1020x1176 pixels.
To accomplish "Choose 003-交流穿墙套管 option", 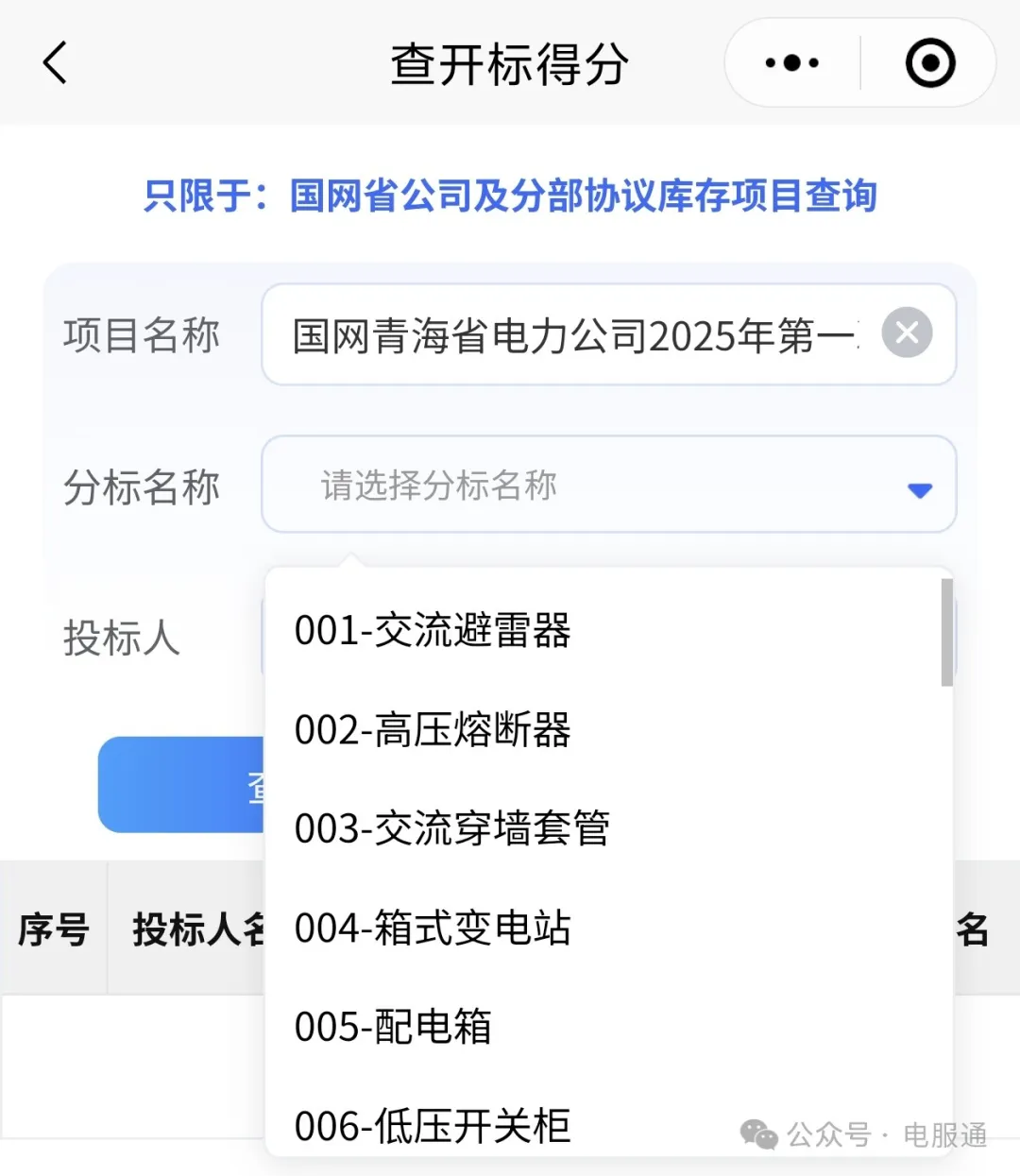I will point(451,829).
